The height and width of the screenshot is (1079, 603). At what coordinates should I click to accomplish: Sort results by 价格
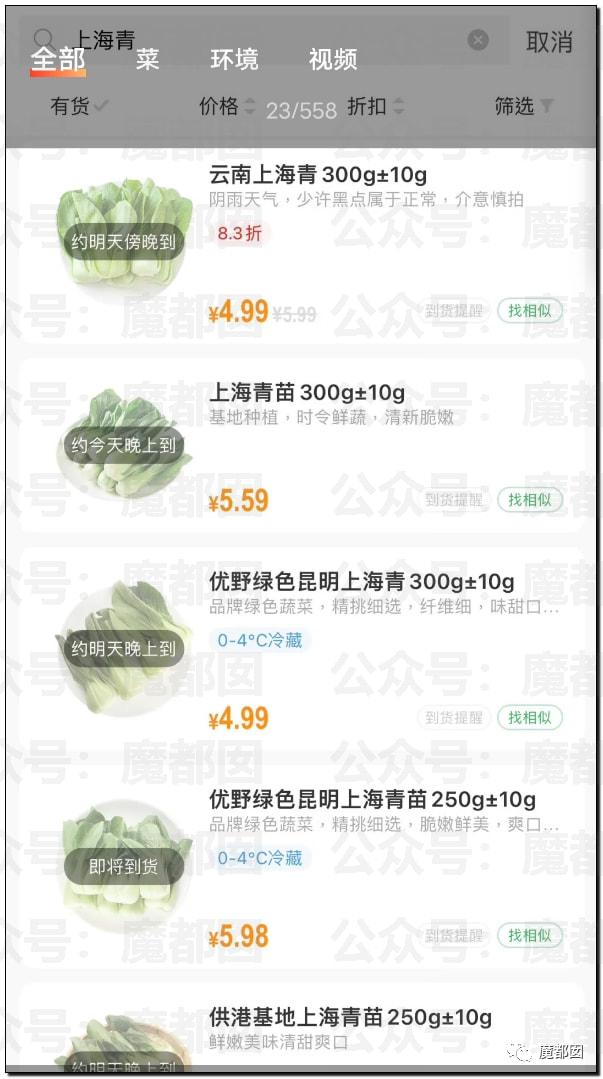226,107
